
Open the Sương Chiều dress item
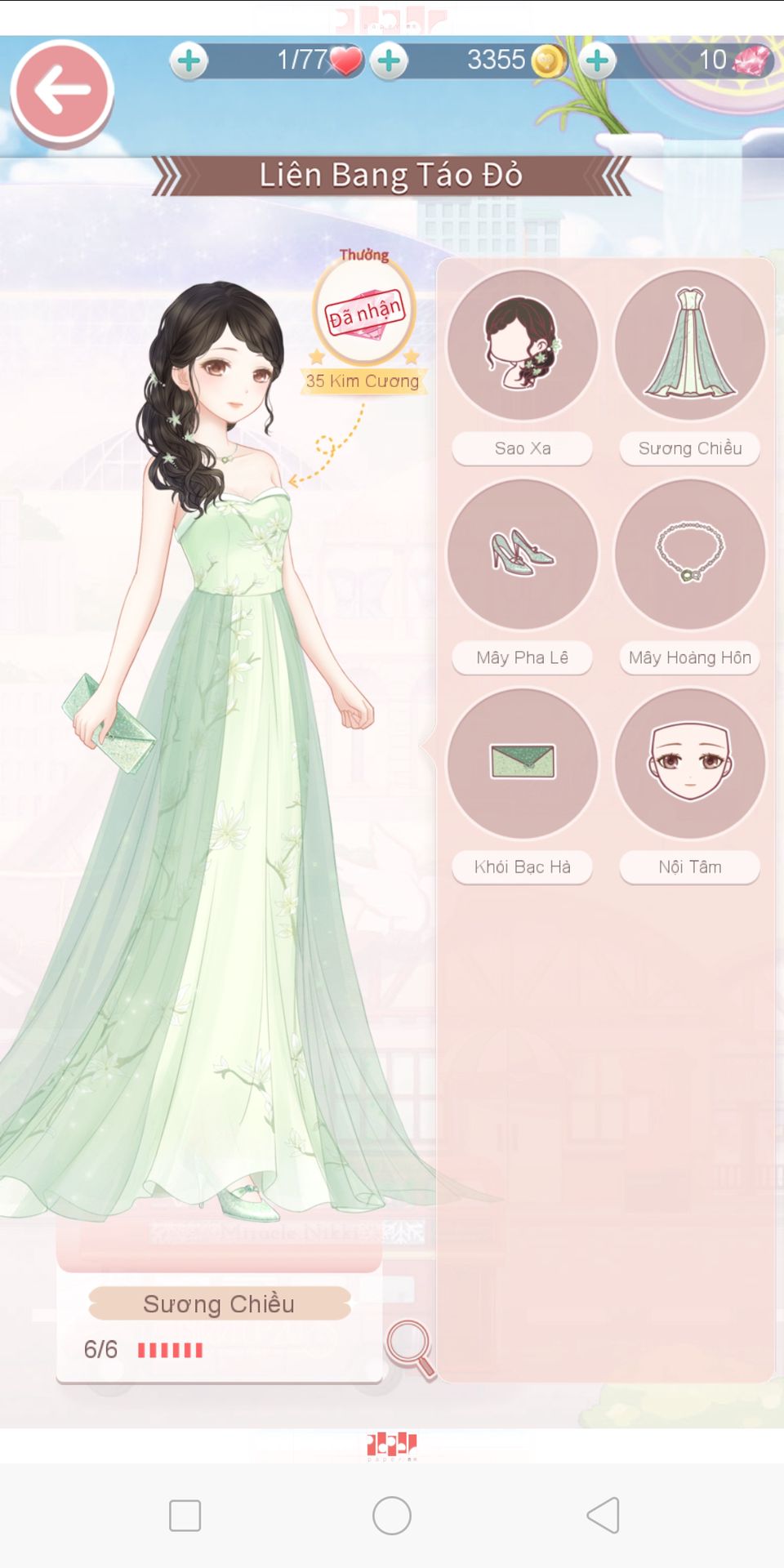click(690, 345)
